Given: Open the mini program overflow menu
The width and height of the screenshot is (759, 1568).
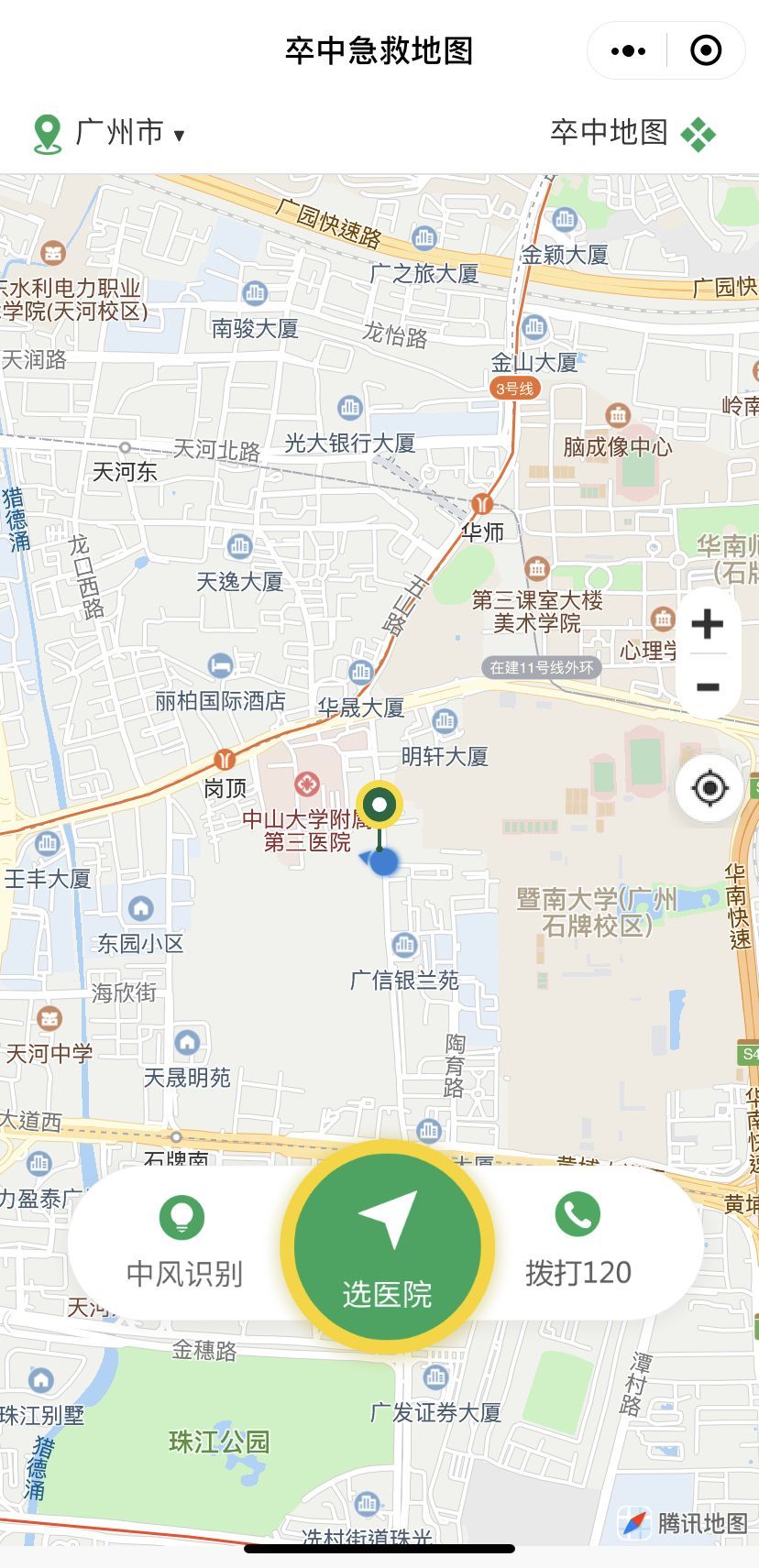Looking at the screenshot, I should [x=628, y=51].
